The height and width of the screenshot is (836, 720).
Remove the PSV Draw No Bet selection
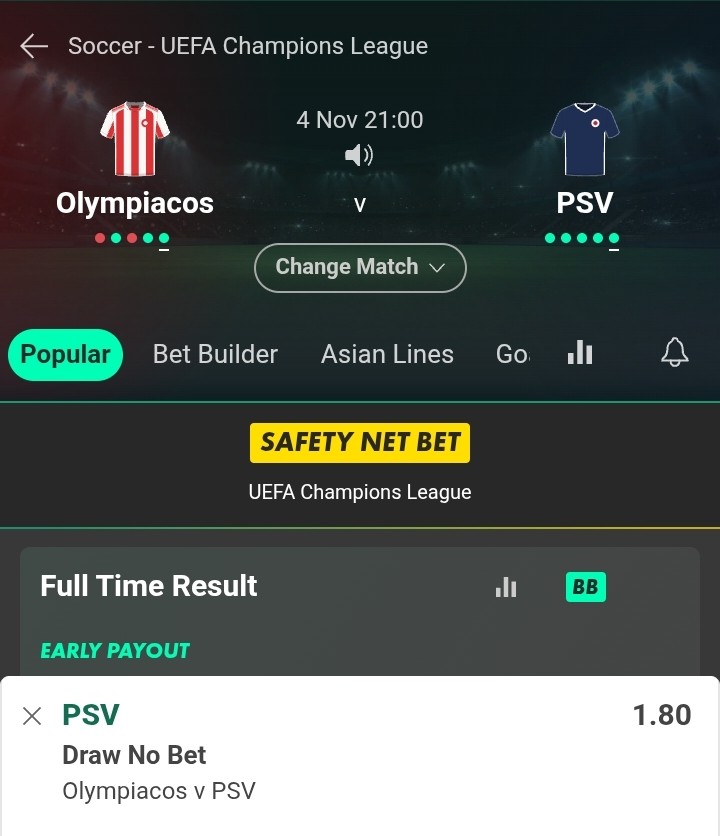click(32, 716)
